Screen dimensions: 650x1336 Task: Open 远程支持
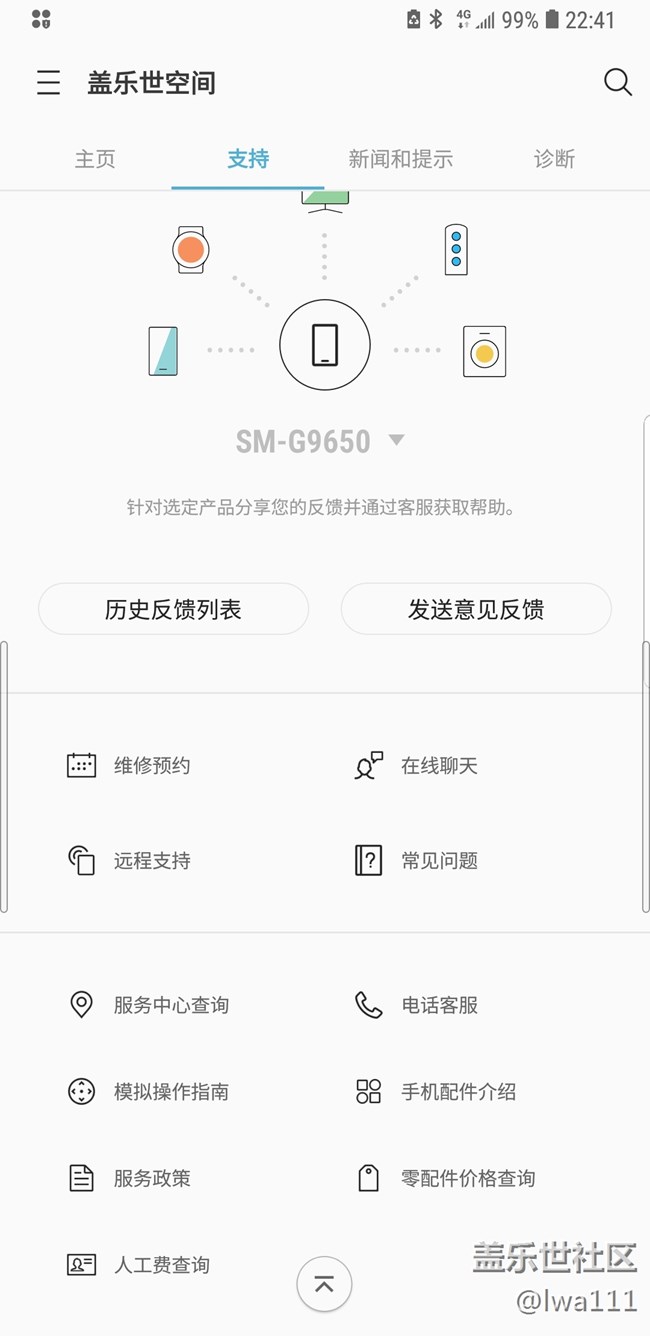[x=128, y=861]
